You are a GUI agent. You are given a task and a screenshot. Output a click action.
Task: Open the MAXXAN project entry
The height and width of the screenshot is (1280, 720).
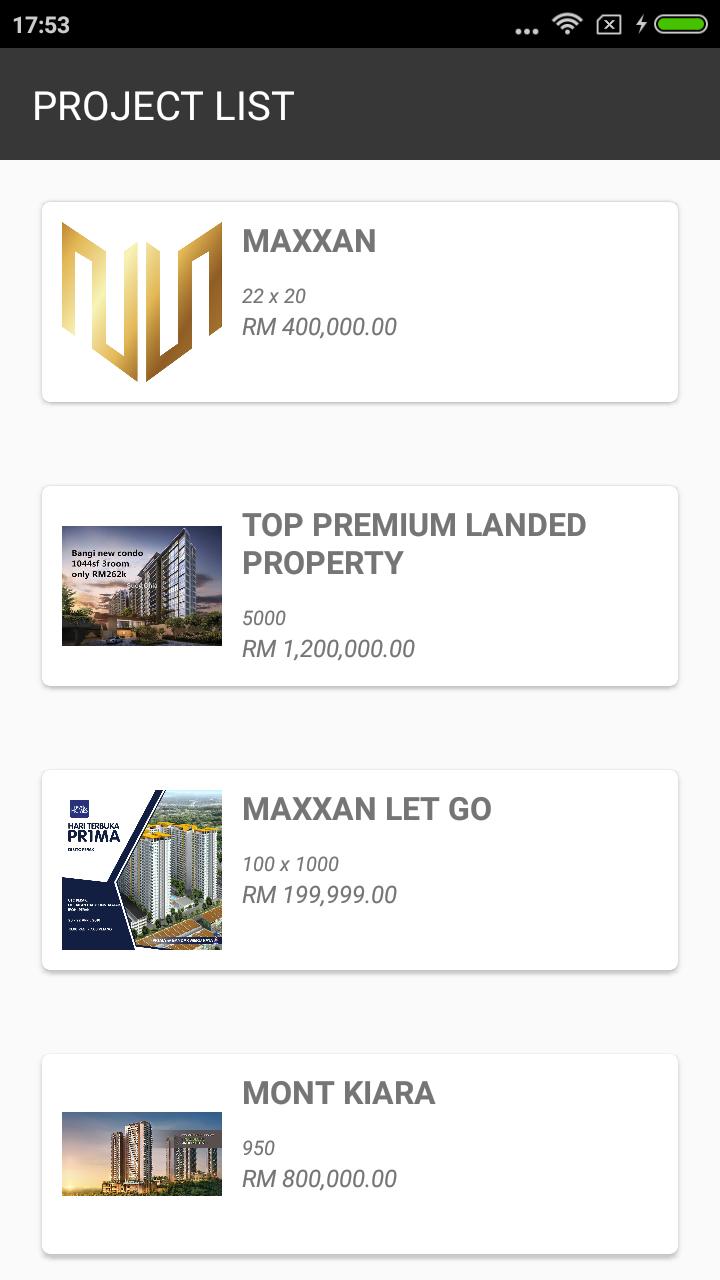click(x=360, y=300)
